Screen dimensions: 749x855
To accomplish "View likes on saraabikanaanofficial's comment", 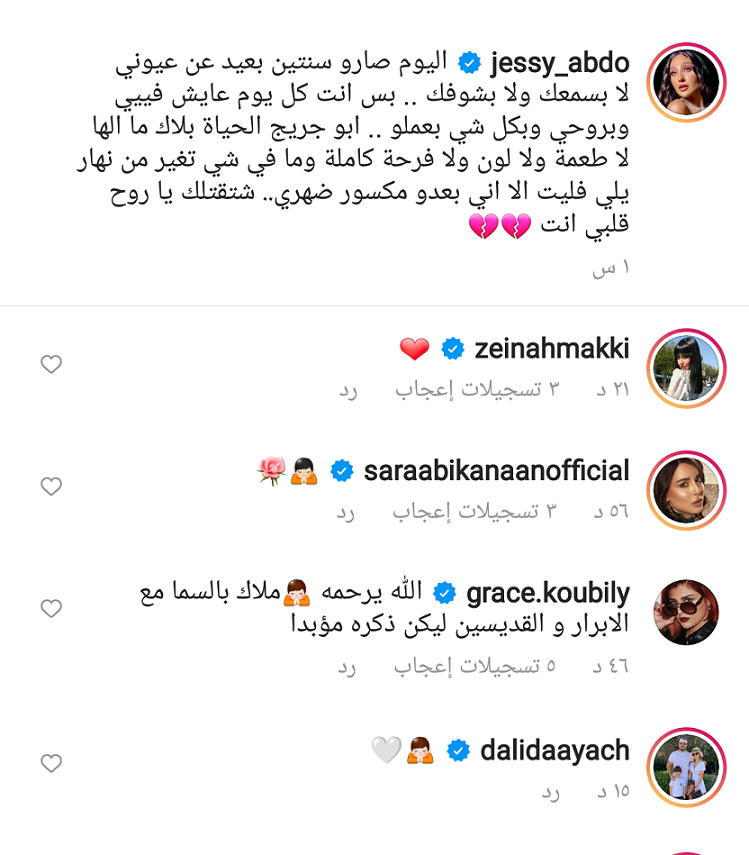I will click(474, 511).
